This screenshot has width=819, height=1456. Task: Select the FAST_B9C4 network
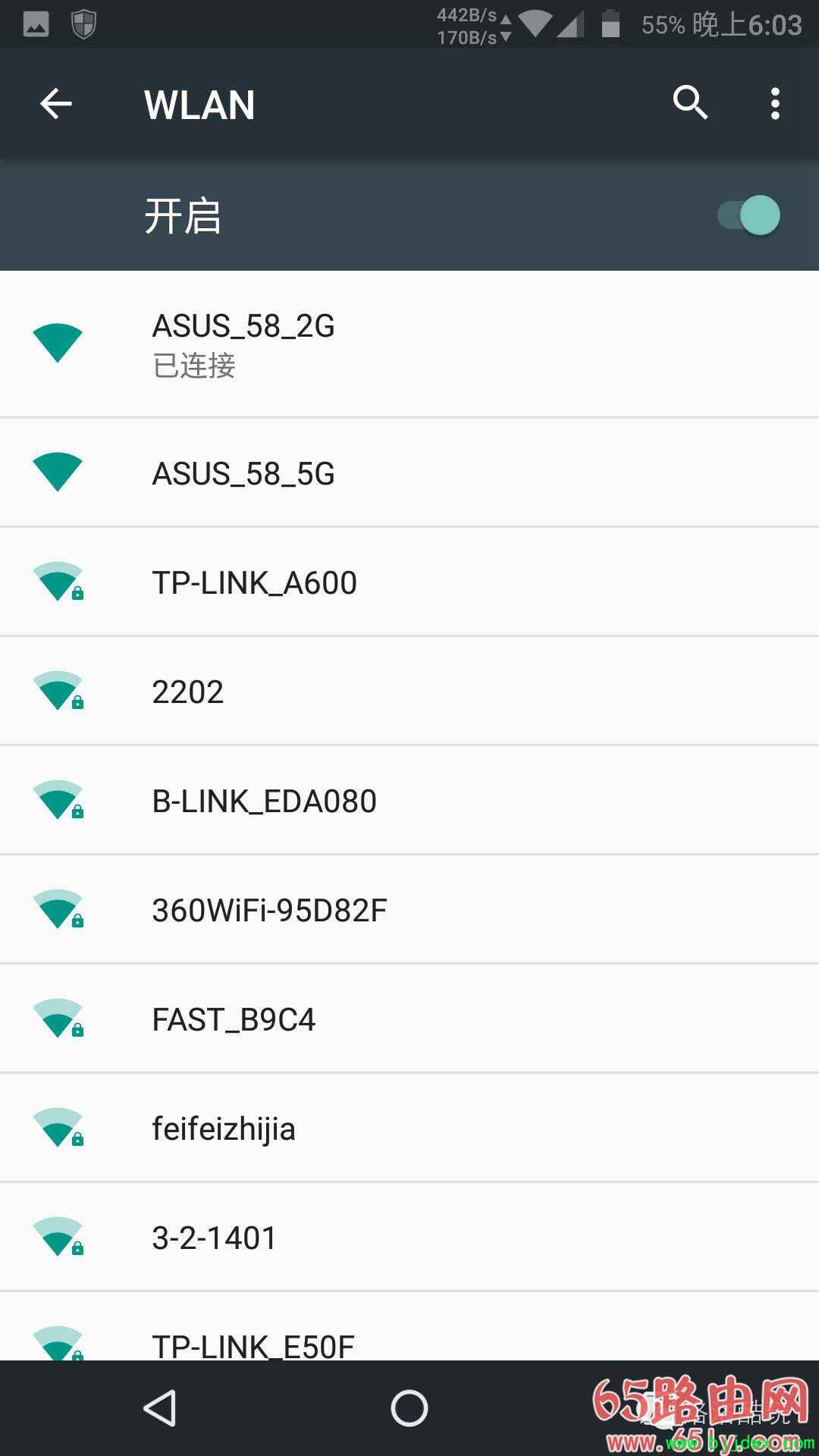409,1018
